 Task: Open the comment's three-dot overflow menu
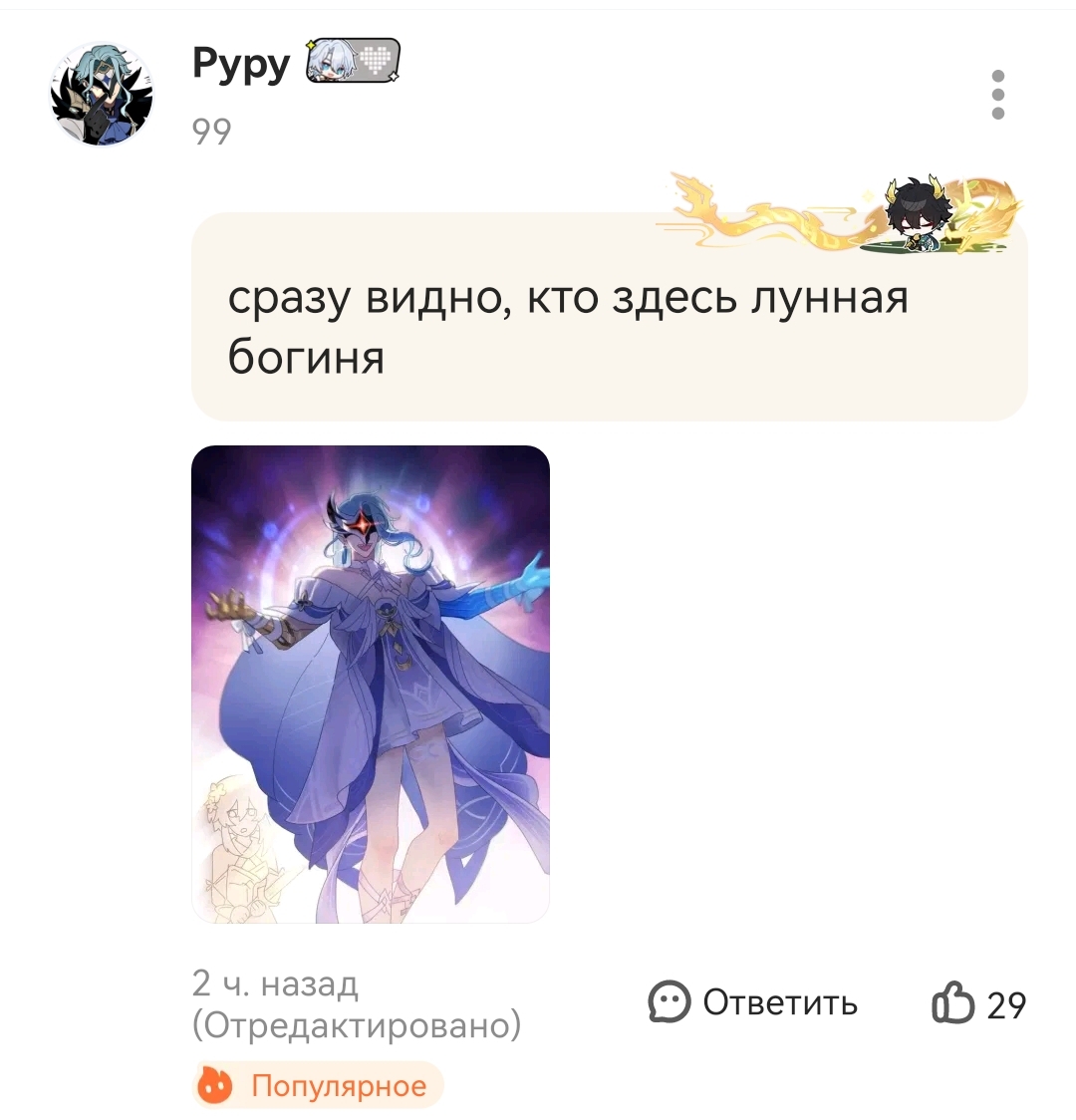click(x=997, y=95)
